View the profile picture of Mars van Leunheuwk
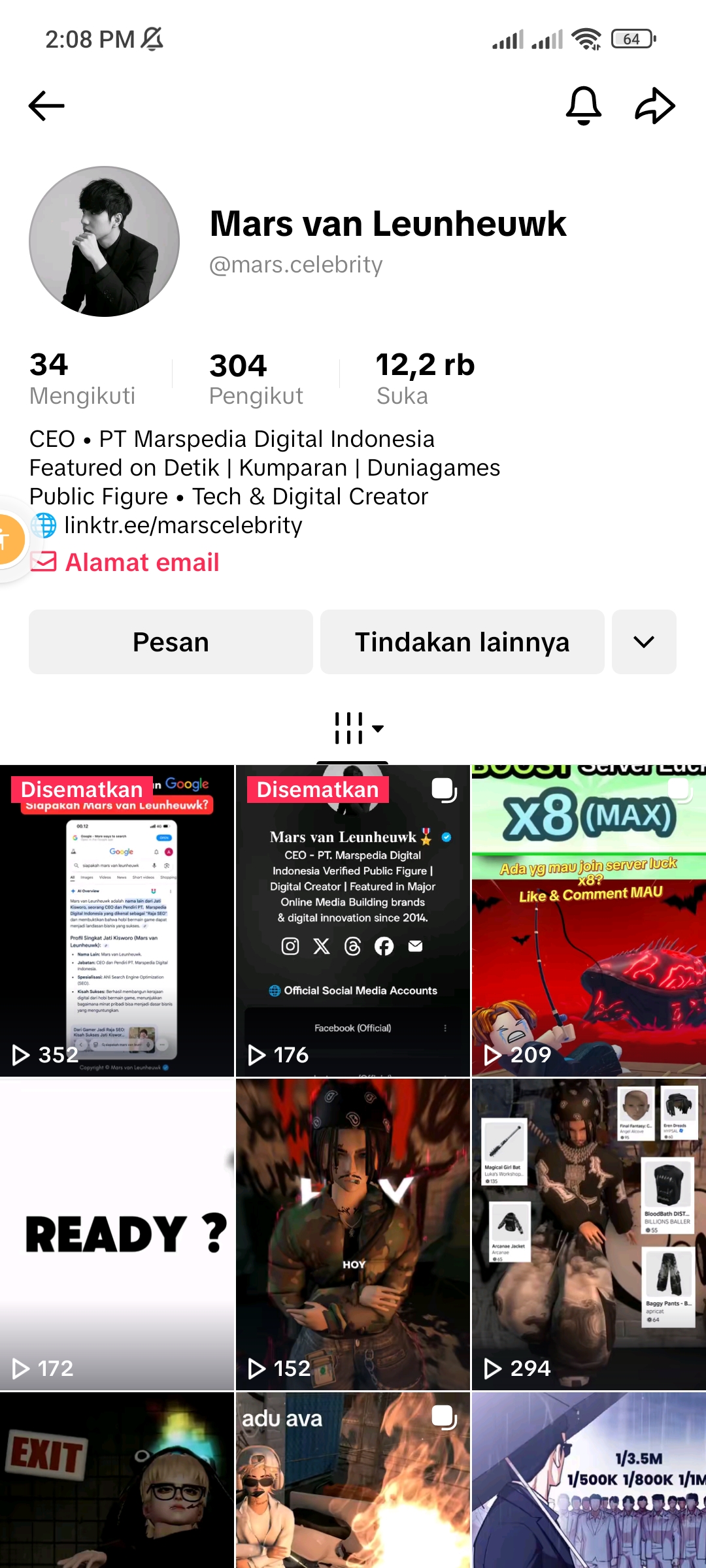The image size is (706, 1568). 105,242
